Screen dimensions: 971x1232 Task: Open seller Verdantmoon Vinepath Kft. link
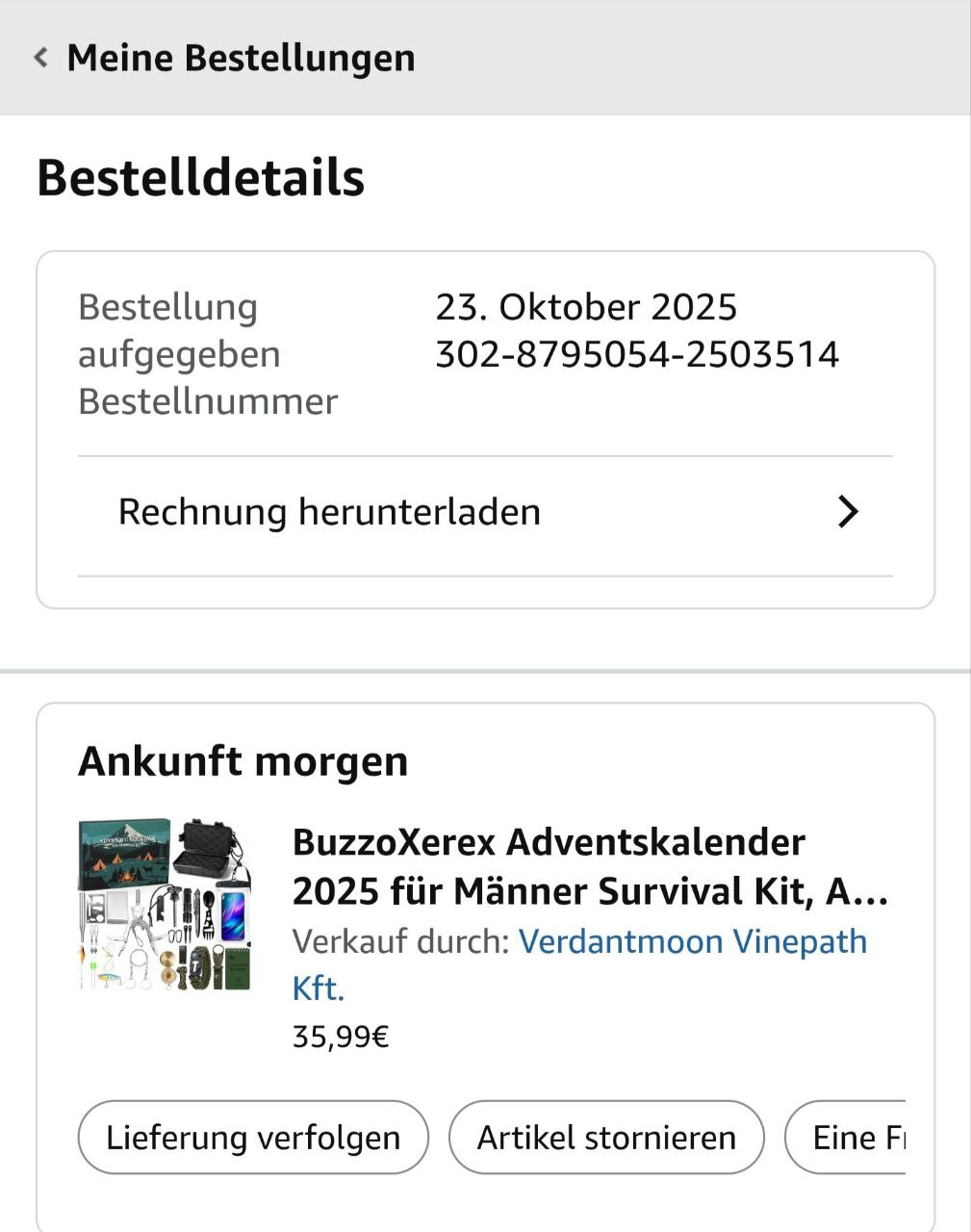[692, 941]
